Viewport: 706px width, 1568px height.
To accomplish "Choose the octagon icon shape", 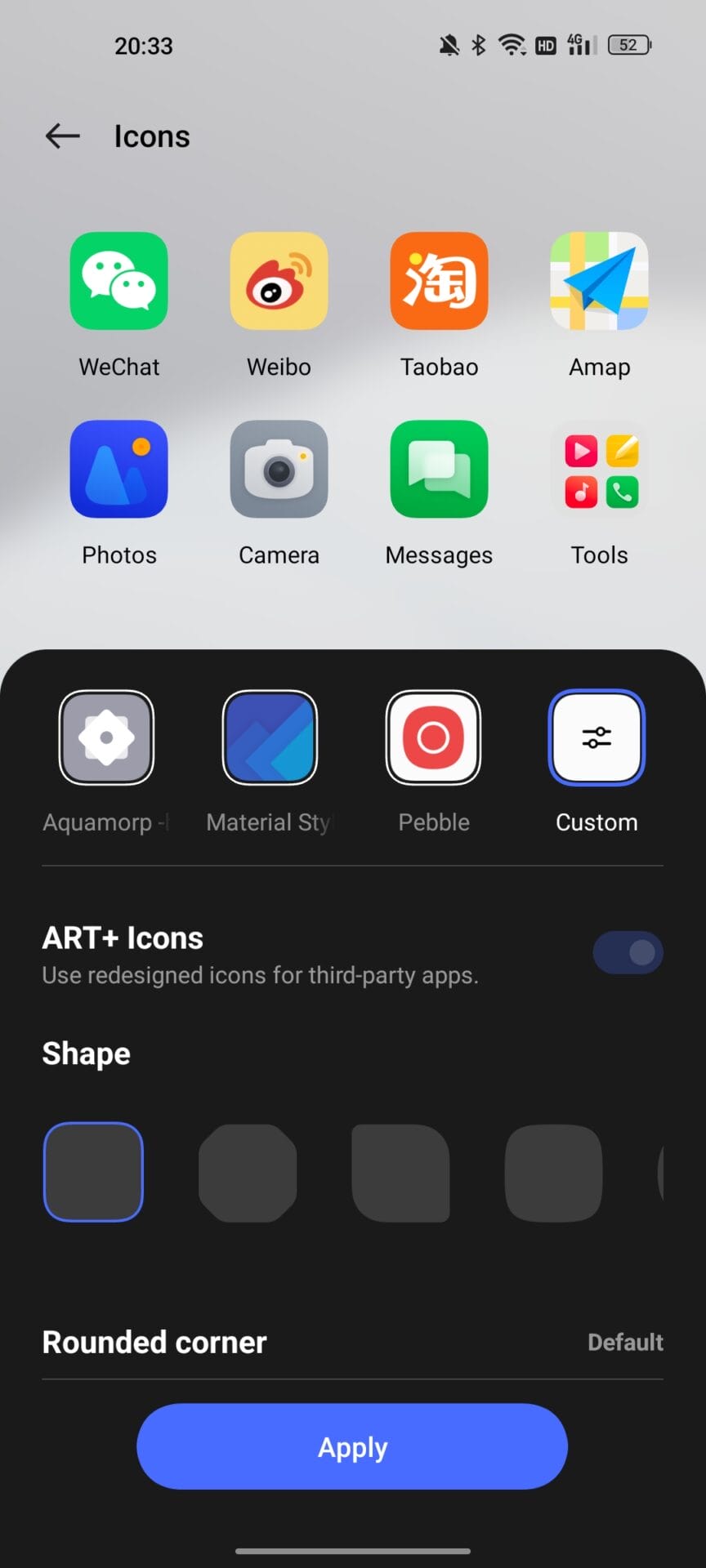I will pos(248,1173).
